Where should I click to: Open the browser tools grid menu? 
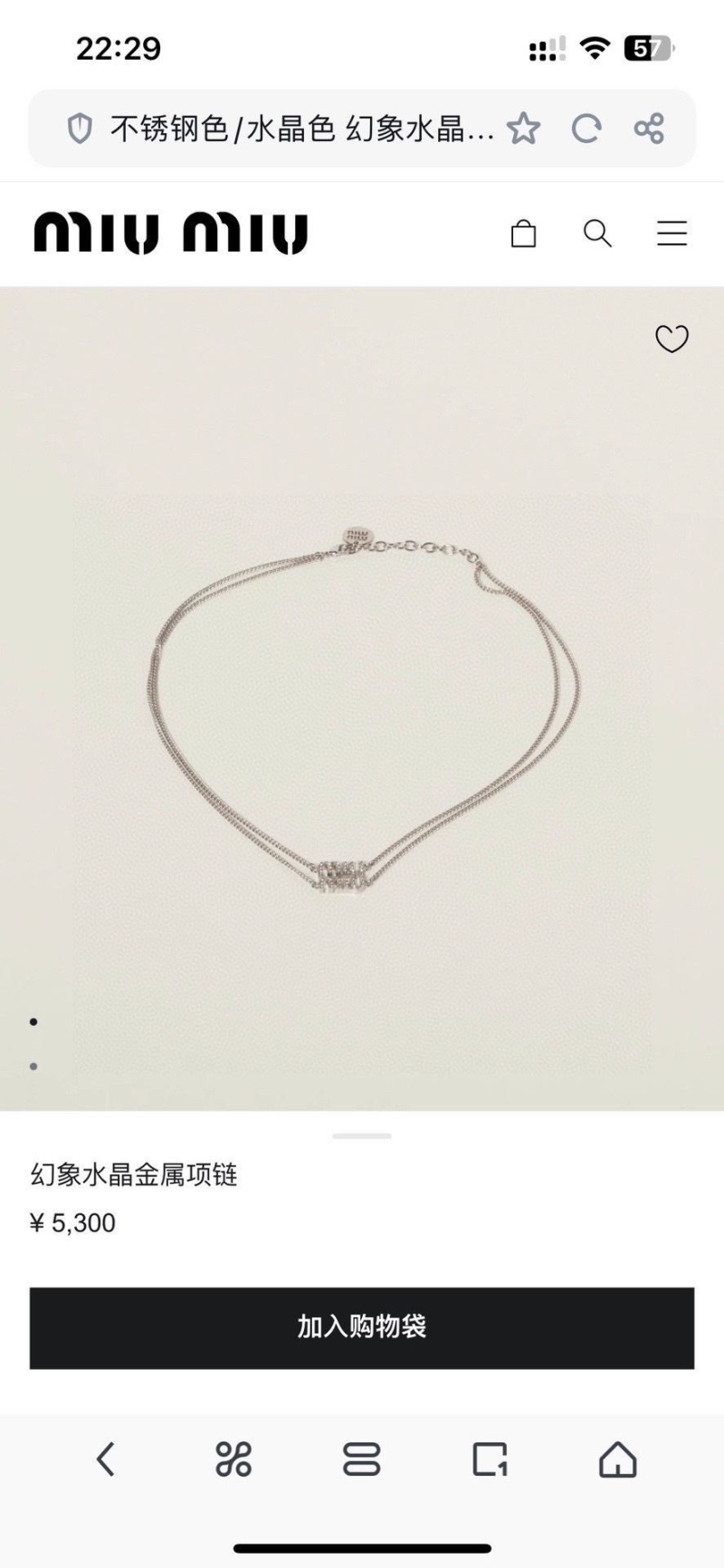click(x=233, y=1459)
